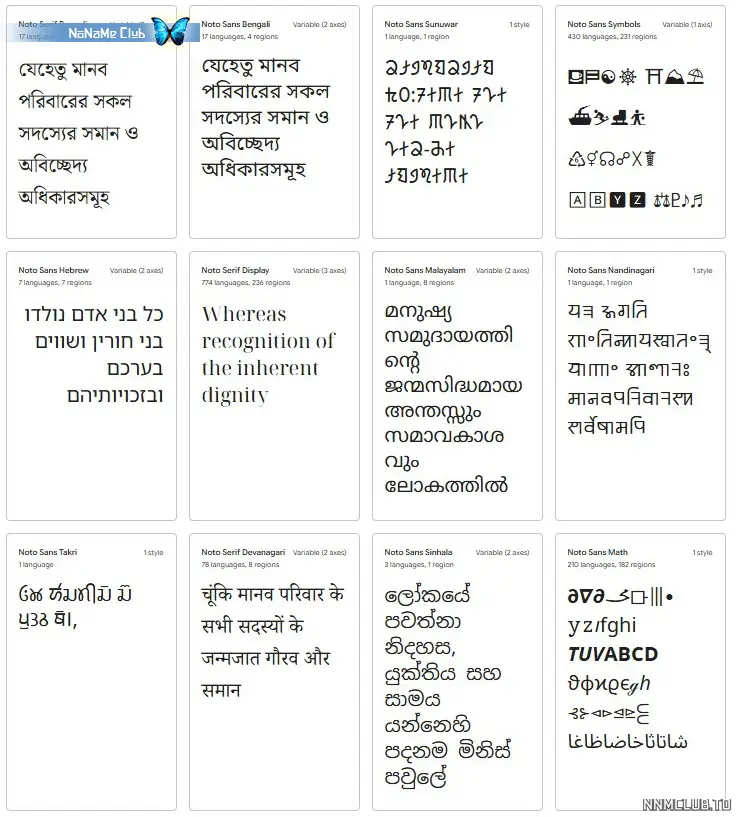Image resolution: width=736 pixels, height=817 pixels.
Task: Select the Noto Sans Nandinagari font card
Action: click(640, 385)
